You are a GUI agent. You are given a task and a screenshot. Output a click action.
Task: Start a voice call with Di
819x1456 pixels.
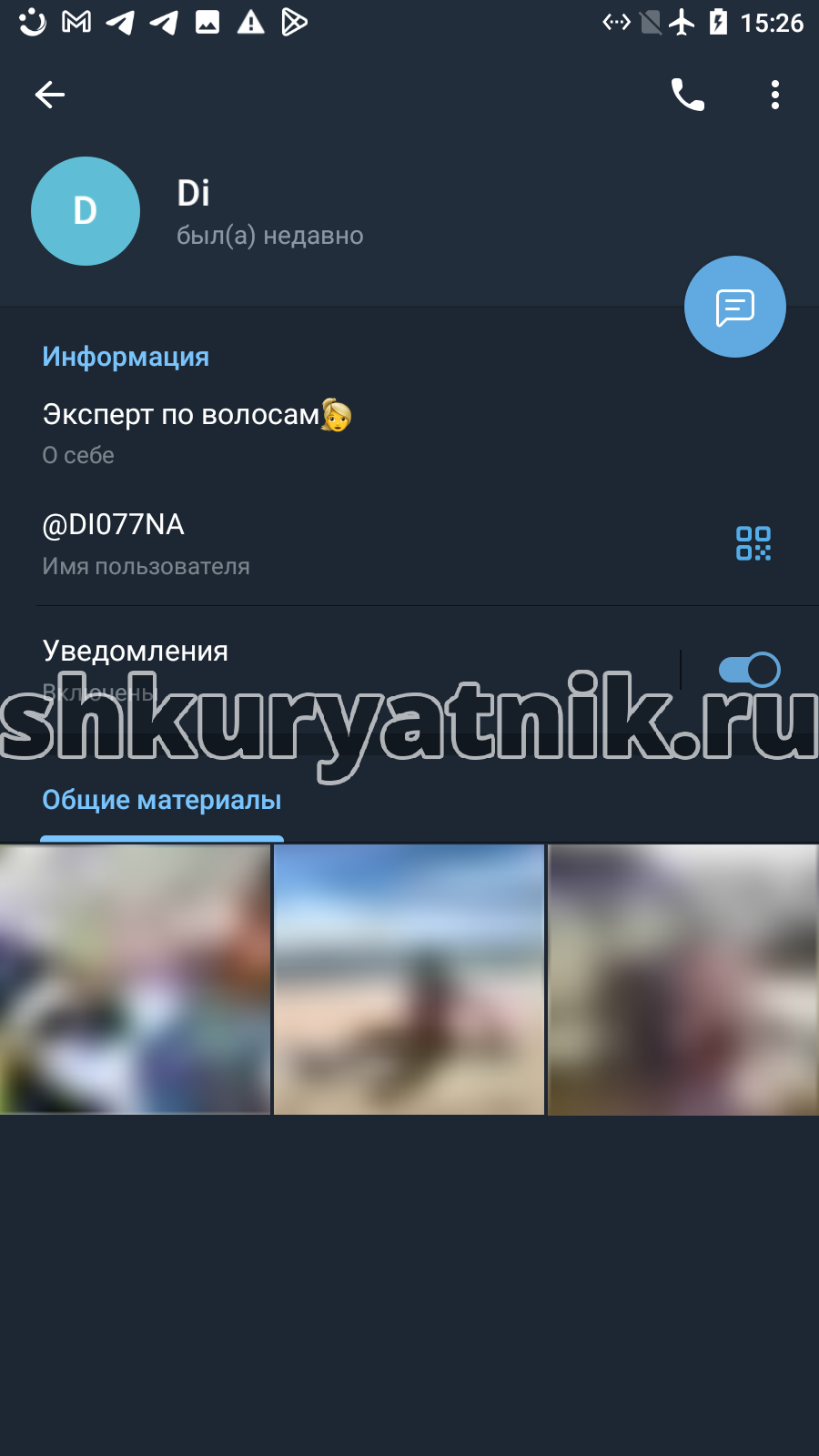(x=688, y=95)
